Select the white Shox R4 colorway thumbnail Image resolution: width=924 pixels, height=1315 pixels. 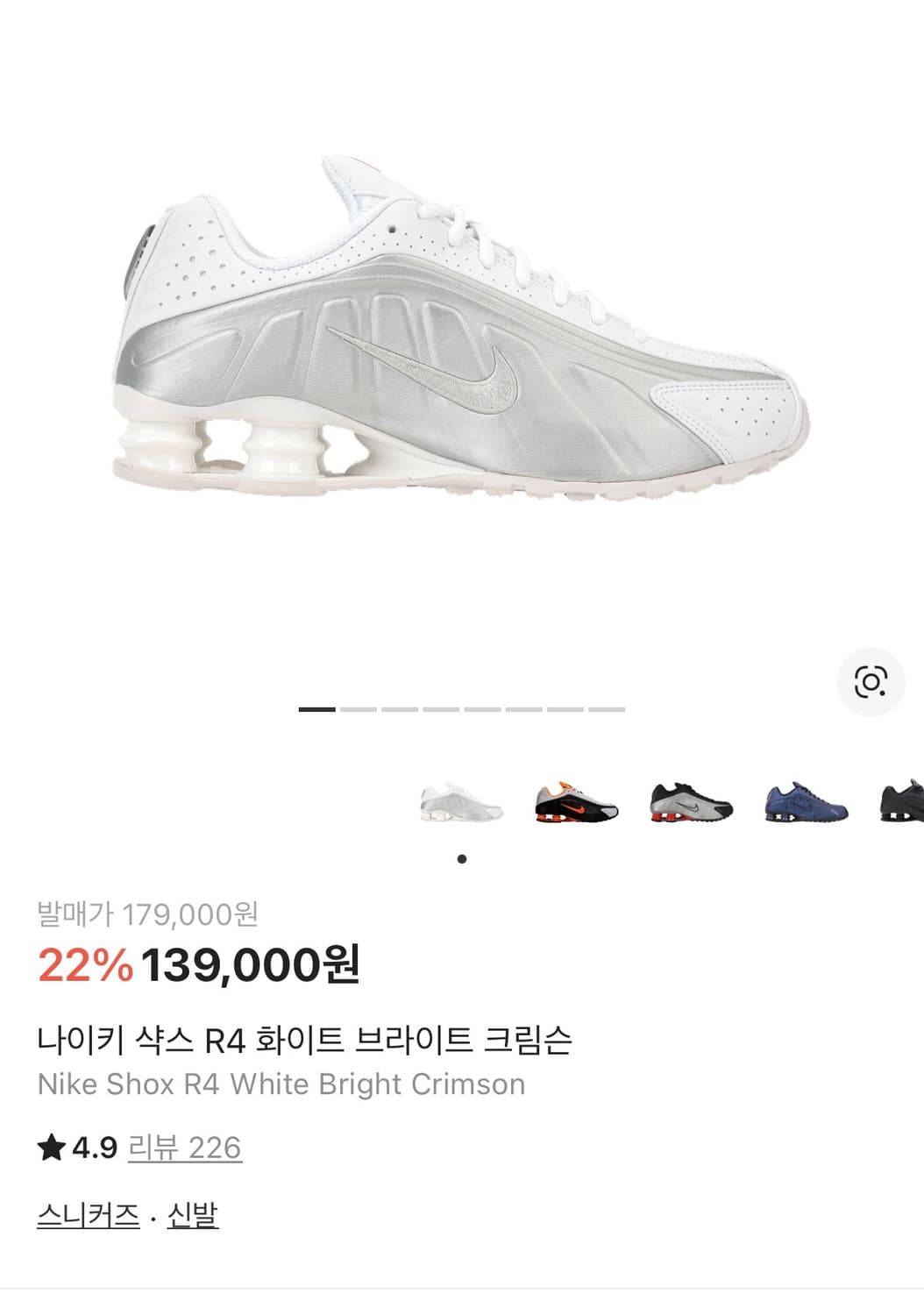tap(463, 802)
